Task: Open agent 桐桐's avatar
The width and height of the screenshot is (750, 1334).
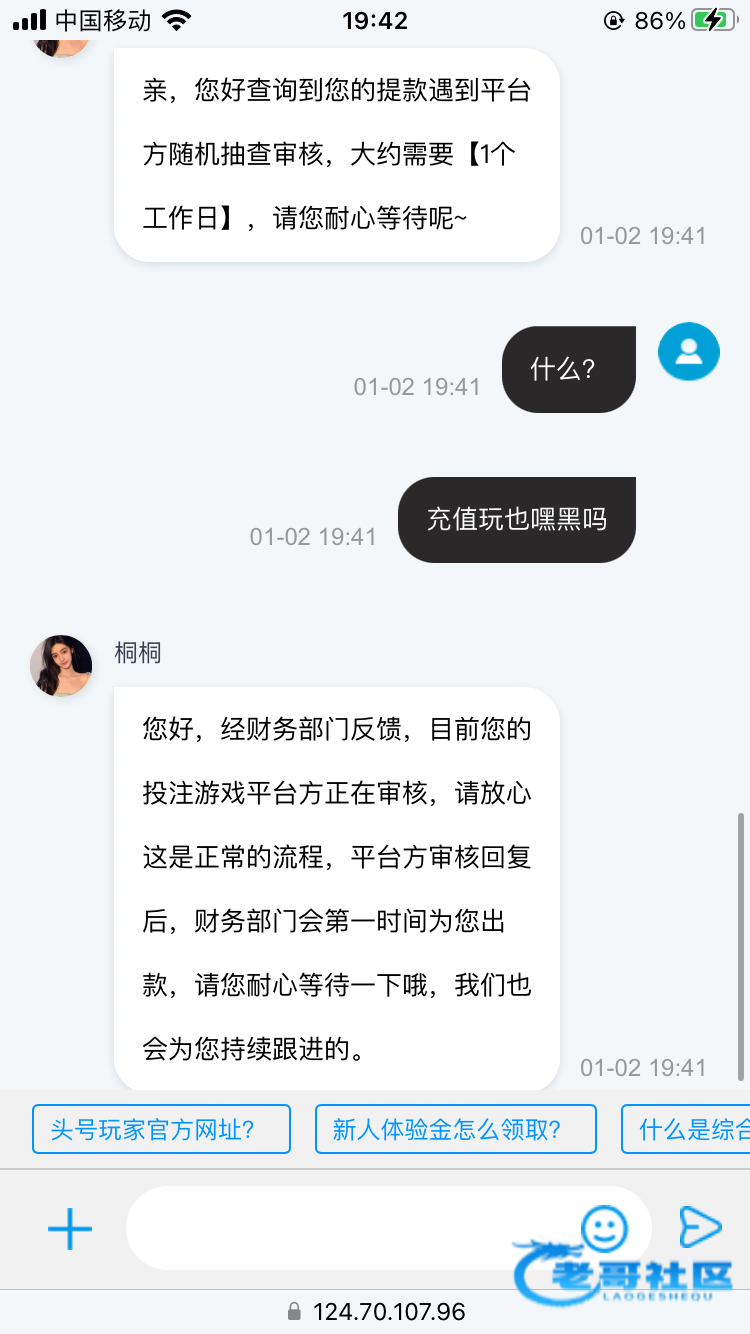Action: click(x=61, y=665)
